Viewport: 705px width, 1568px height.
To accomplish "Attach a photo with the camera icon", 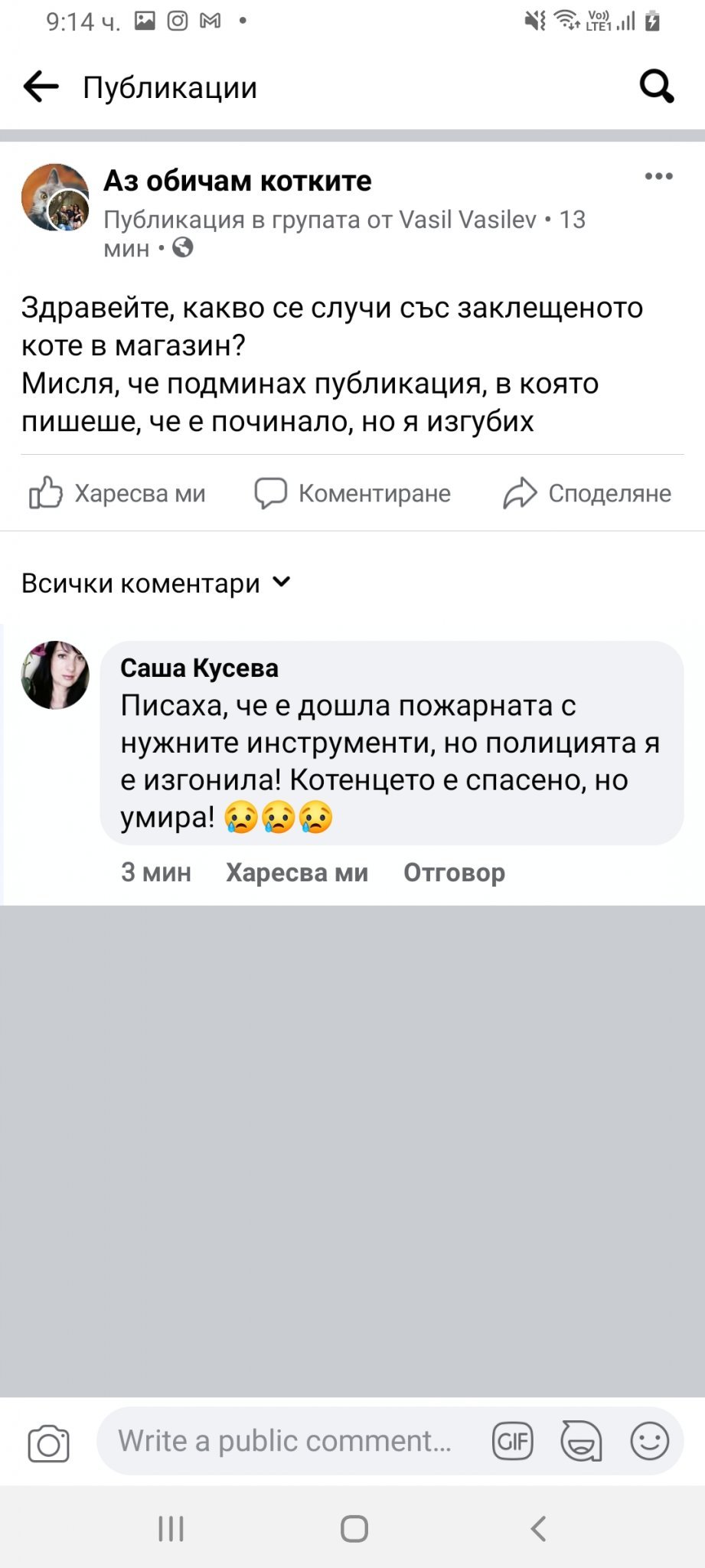I will coord(48,1443).
